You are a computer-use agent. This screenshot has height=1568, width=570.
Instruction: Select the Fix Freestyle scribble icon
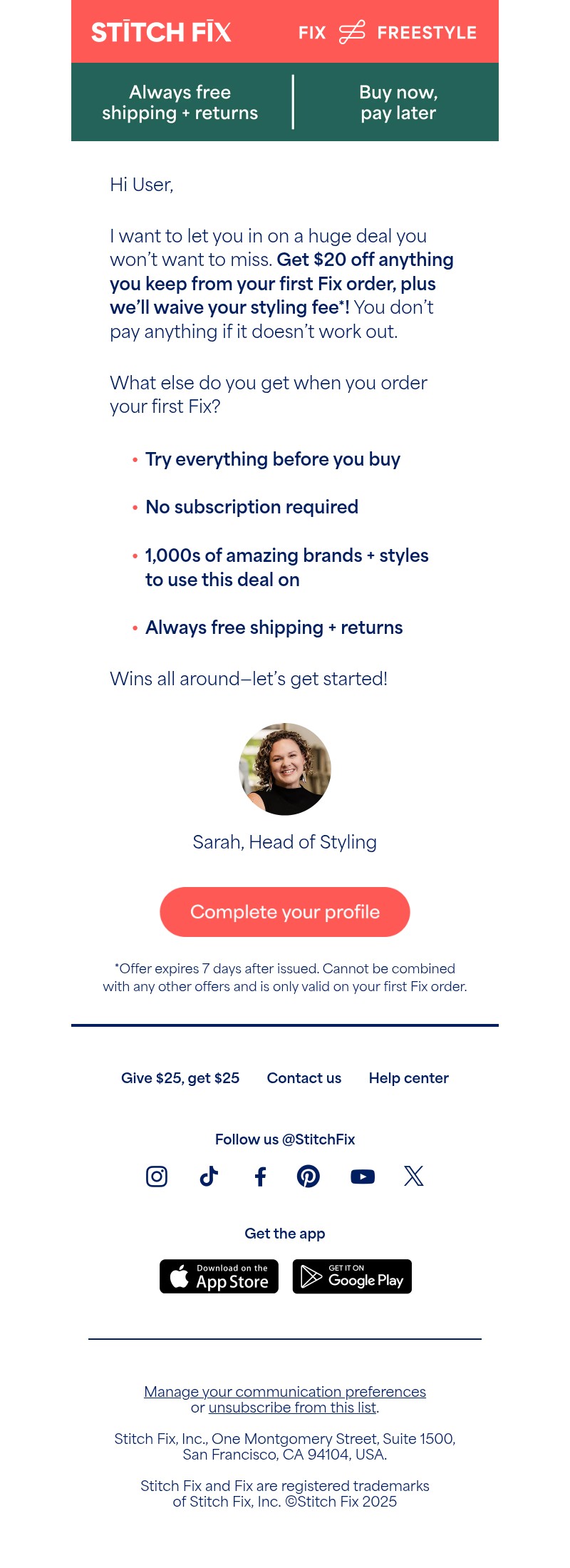click(351, 31)
